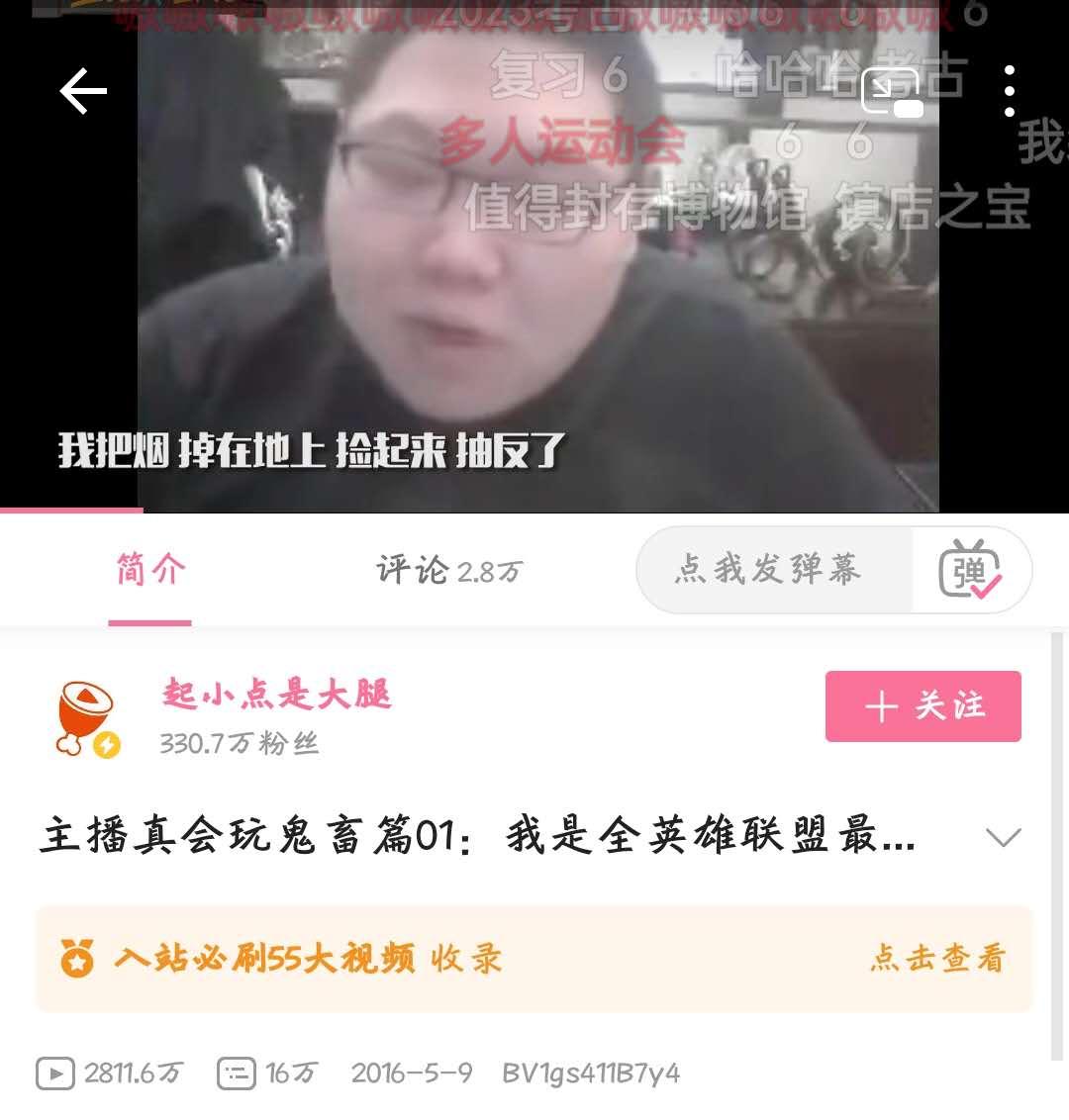This screenshot has height=1120, width=1069.
Task: Follow the uploader with 关注 button
Action: click(x=923, y=706)
